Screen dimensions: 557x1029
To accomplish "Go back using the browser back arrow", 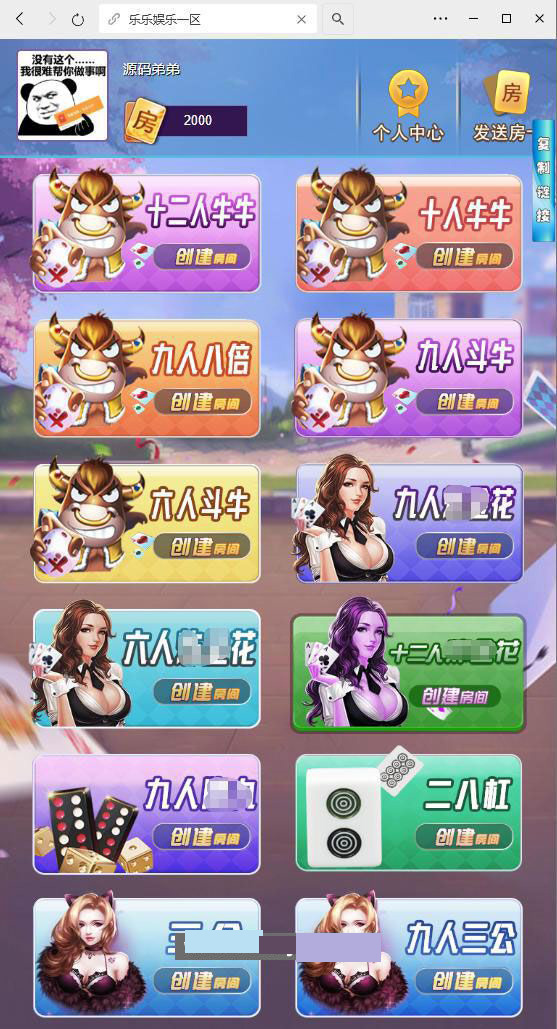I will (x=20, y=19).
